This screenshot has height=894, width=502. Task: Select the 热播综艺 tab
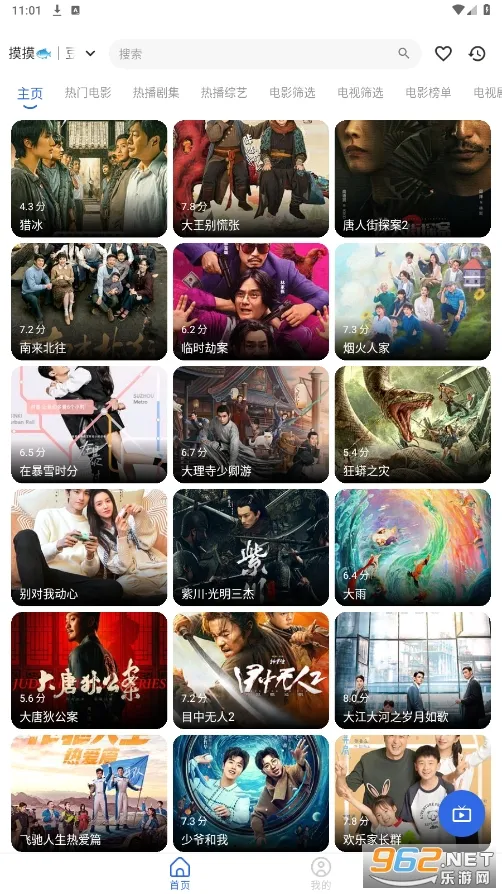point(224,92)
